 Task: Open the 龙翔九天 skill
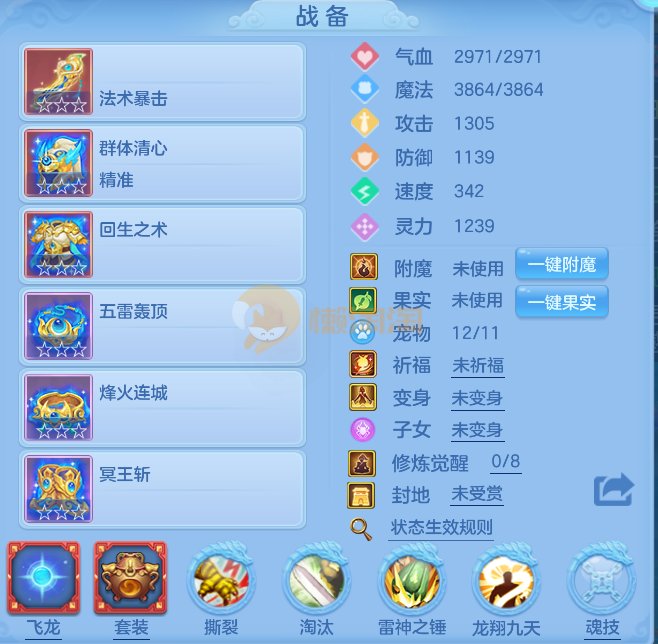(507, 581)
